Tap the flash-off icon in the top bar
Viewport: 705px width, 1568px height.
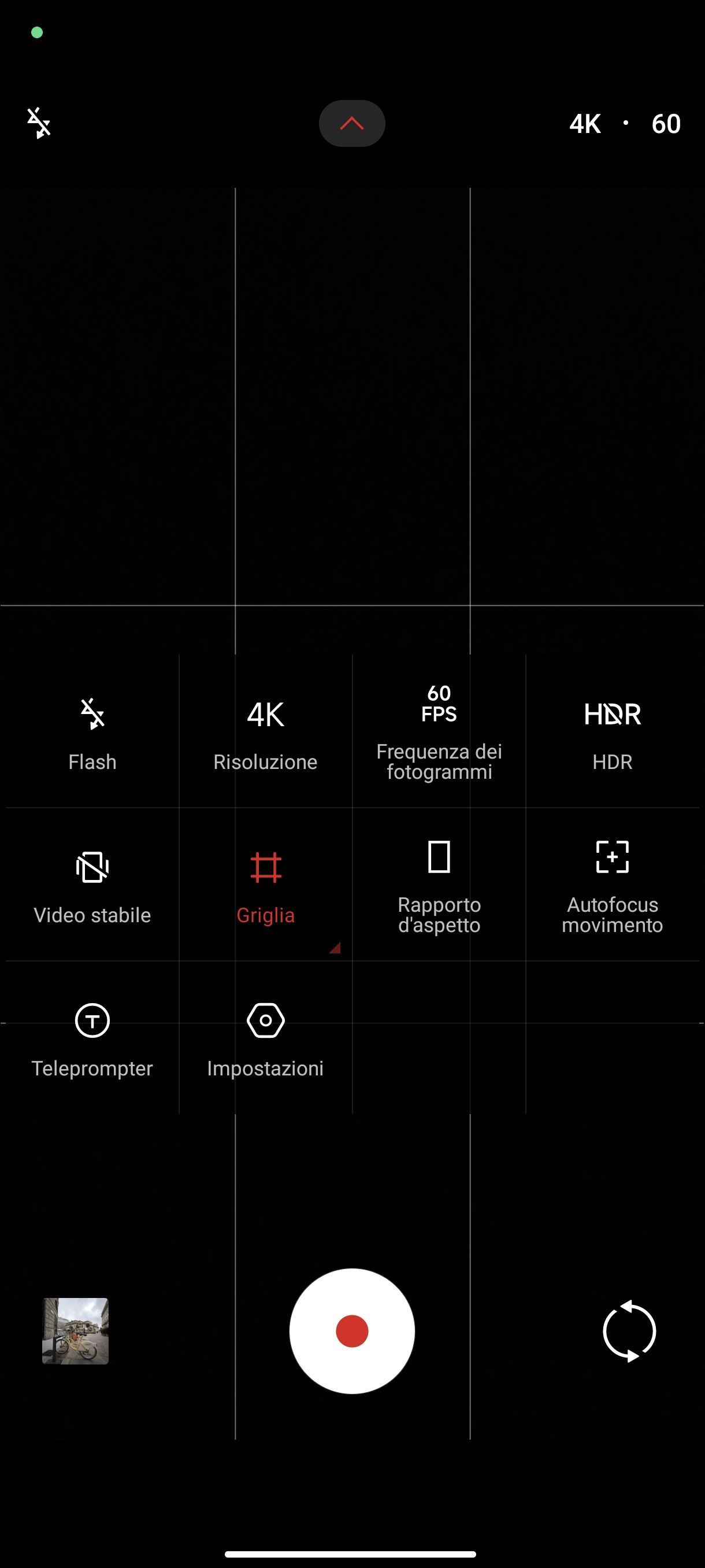pos(39,123)
